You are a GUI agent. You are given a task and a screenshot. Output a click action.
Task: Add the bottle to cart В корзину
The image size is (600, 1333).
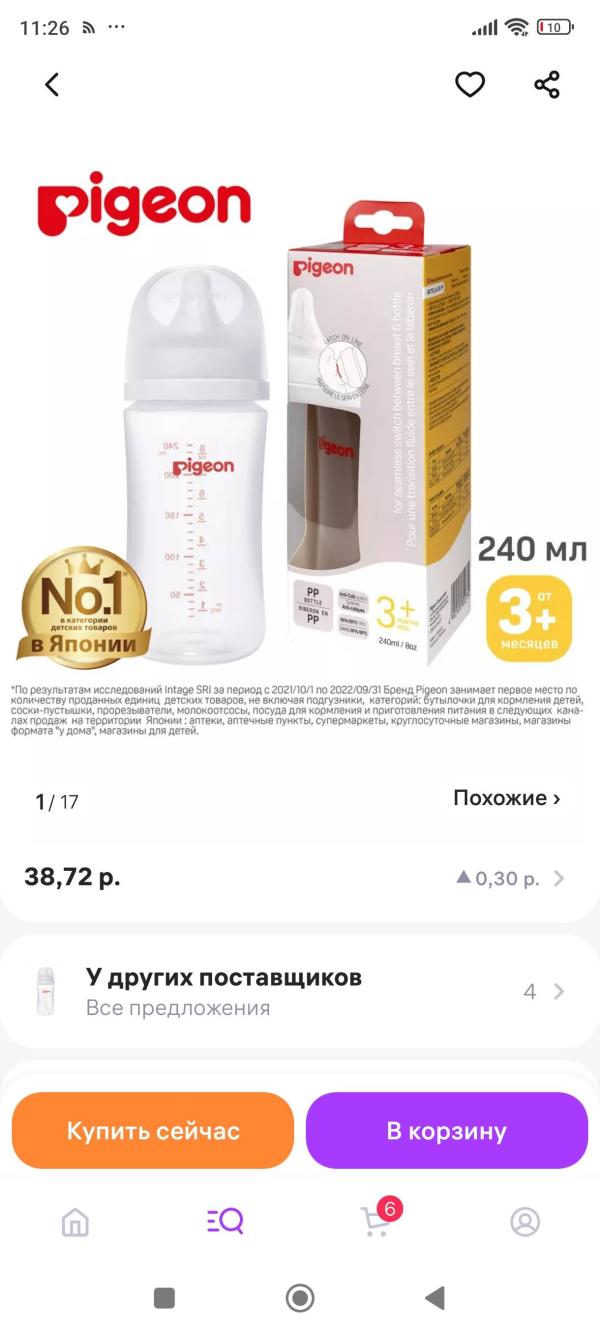click(x=446, y=1131)
